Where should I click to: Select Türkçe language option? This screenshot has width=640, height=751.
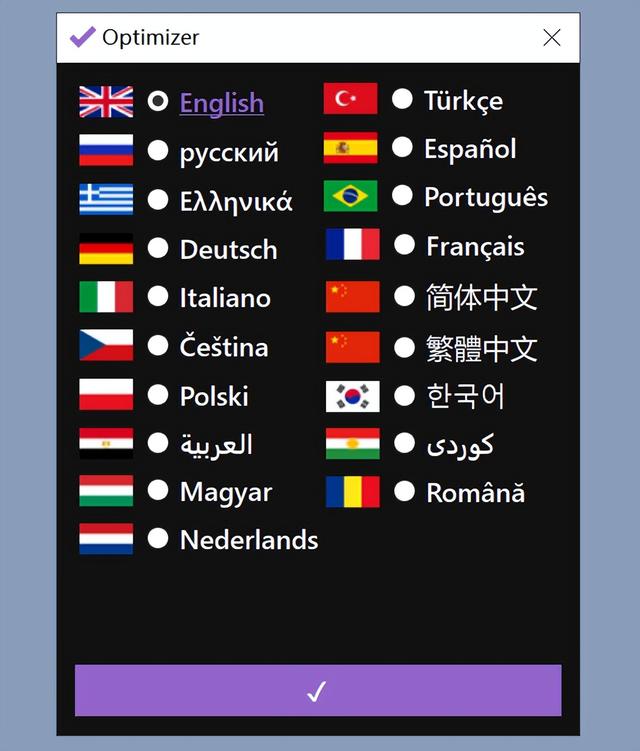tap(402, 99)
